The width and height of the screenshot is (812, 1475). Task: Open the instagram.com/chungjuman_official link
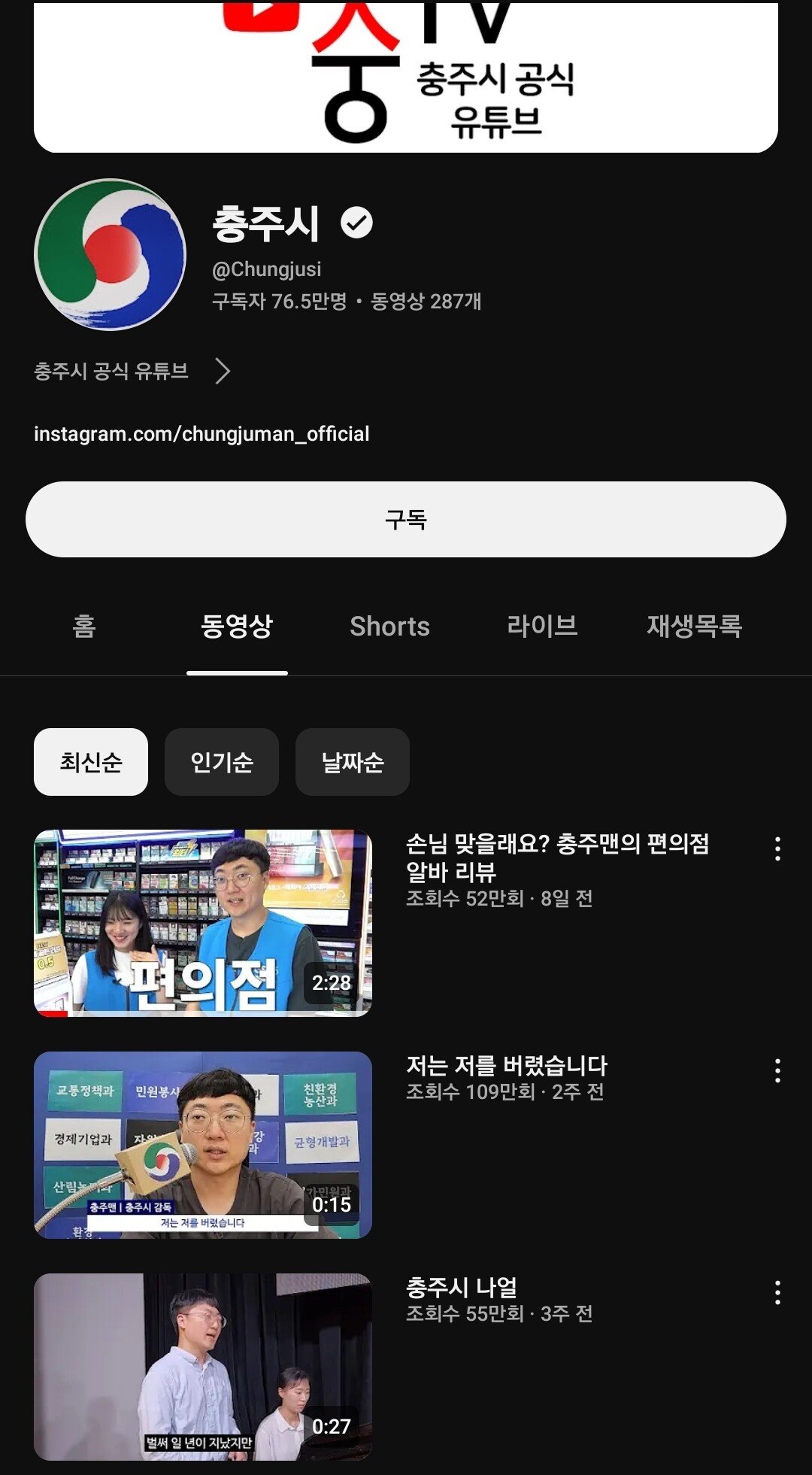(201, 434)
